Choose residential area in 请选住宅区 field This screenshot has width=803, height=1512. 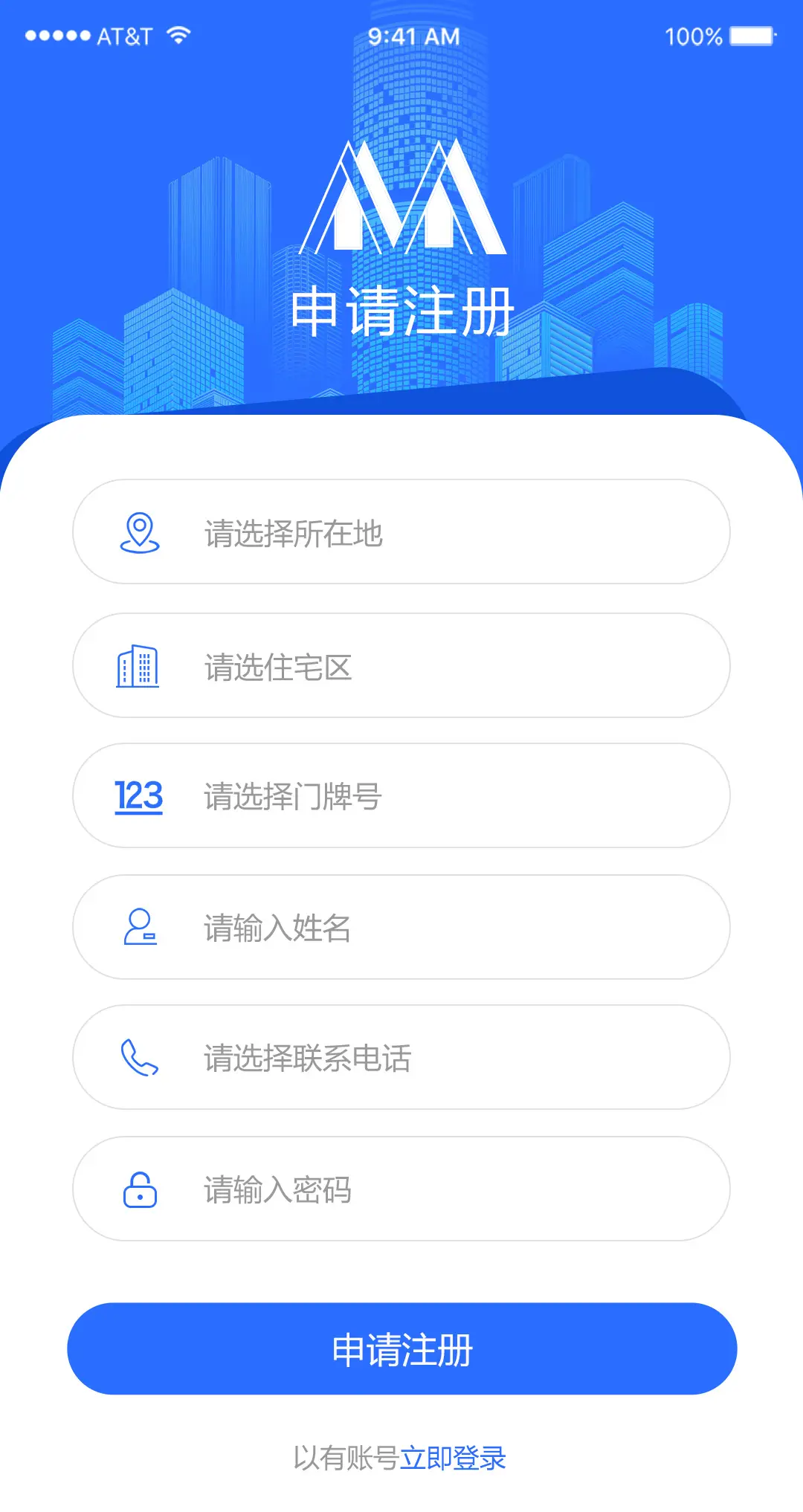click(x=401, y=666)
